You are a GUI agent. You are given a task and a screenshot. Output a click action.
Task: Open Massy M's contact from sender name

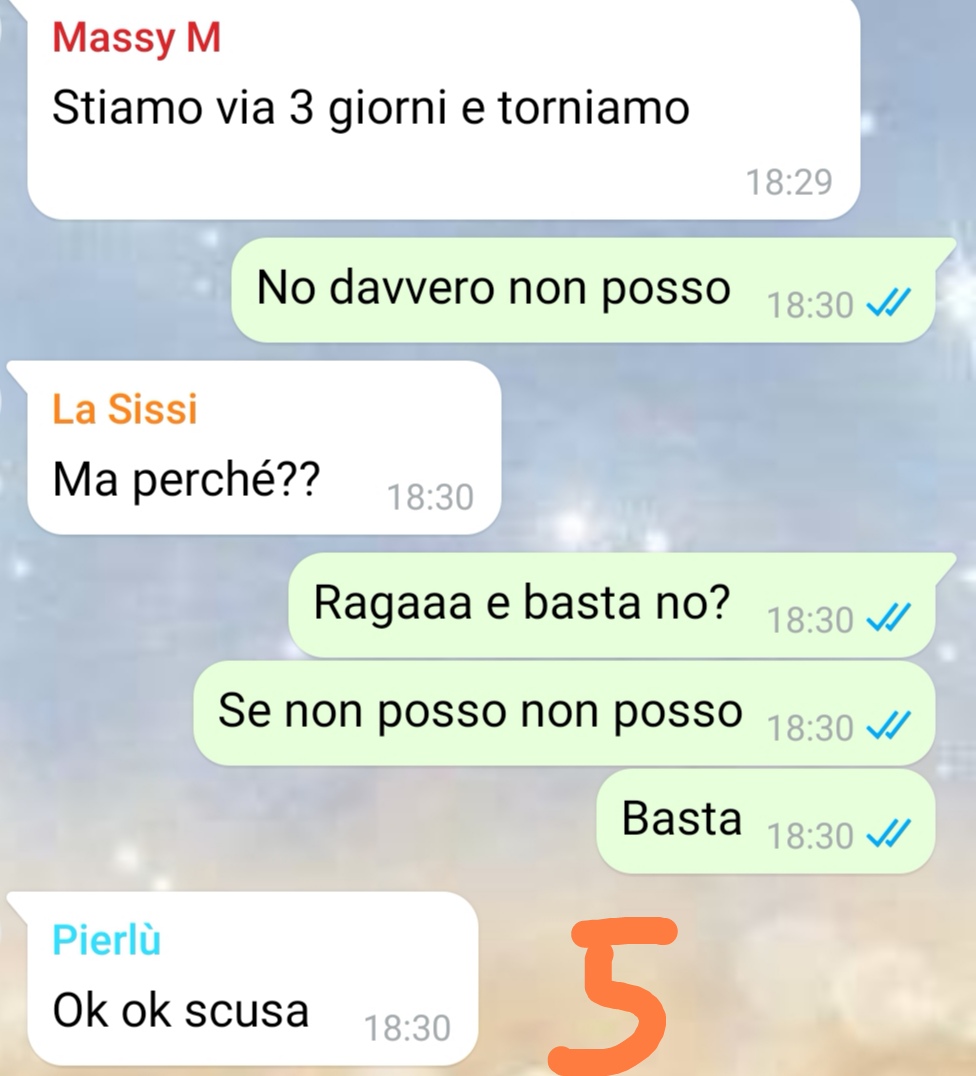click(136, 38)
